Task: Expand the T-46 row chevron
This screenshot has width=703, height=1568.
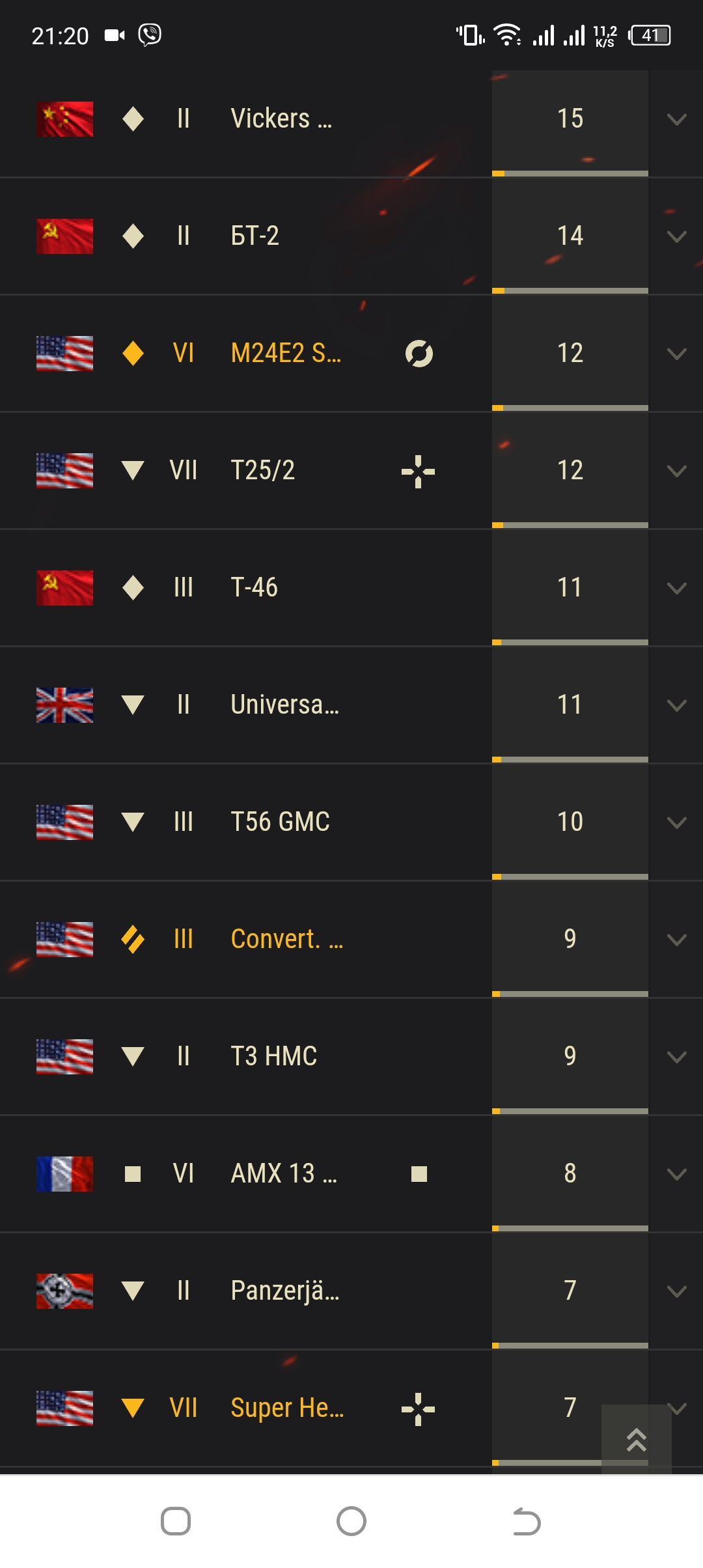Action: [x=676, y=588]
